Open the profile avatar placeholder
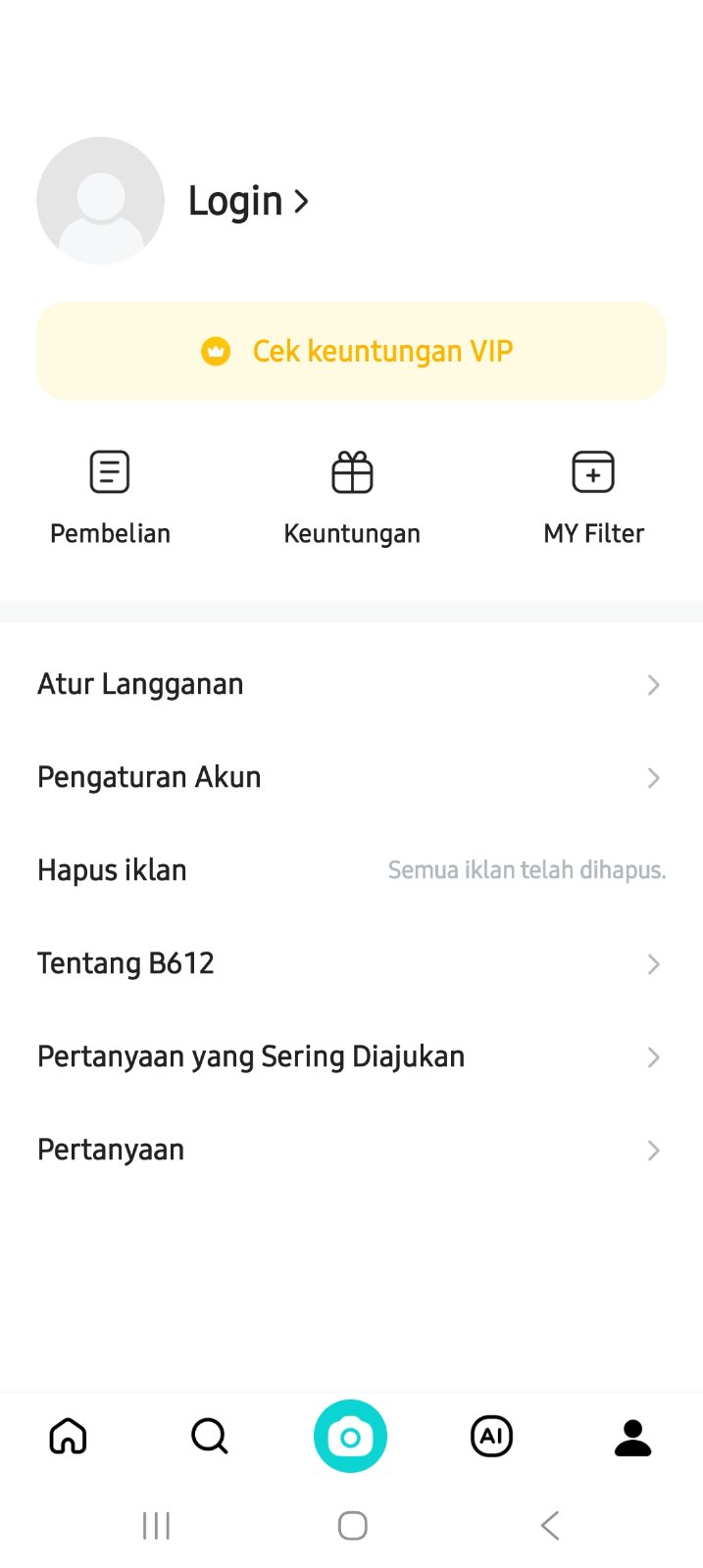This screenshot has height=1568, width=703. pyautogui.click(x=100, y=201)
